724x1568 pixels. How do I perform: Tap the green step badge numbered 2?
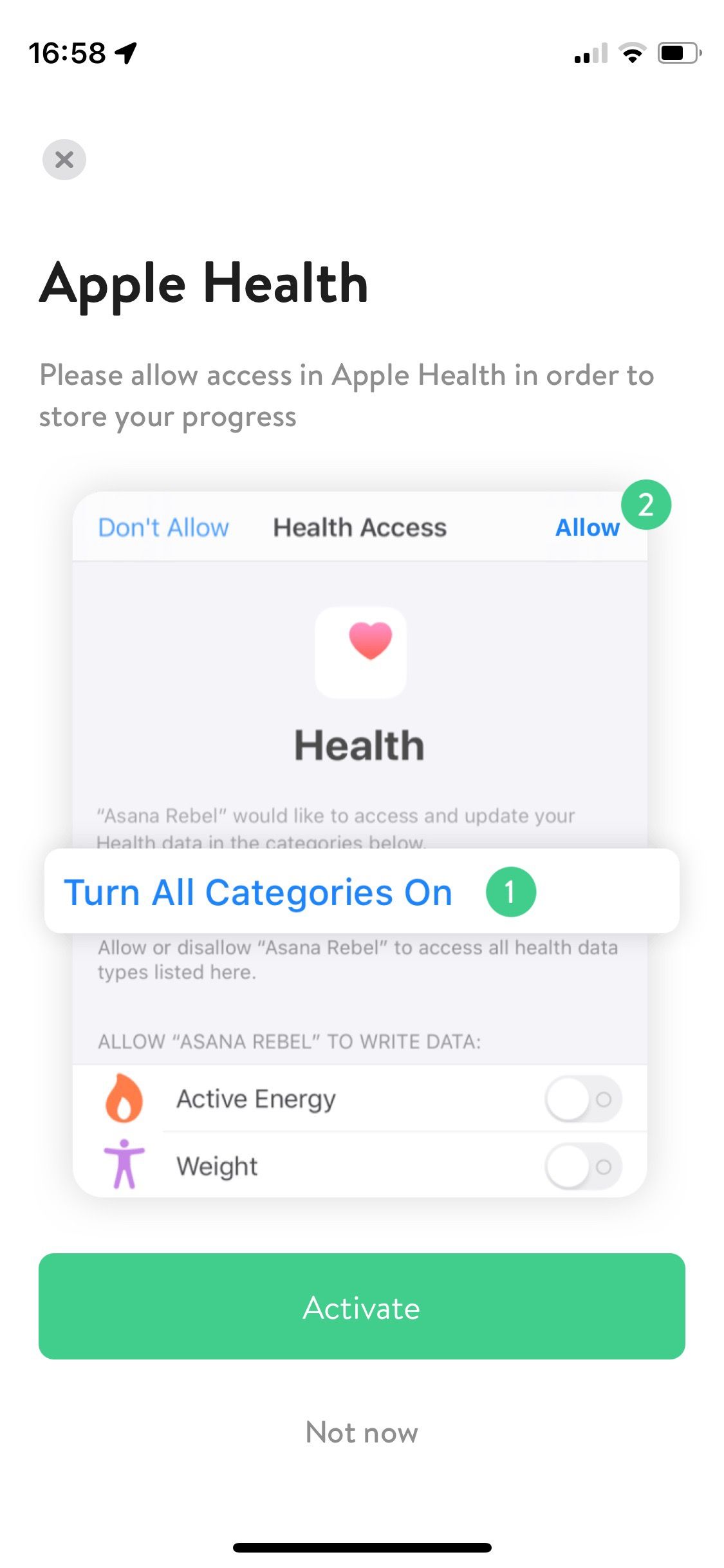[647, 504]
